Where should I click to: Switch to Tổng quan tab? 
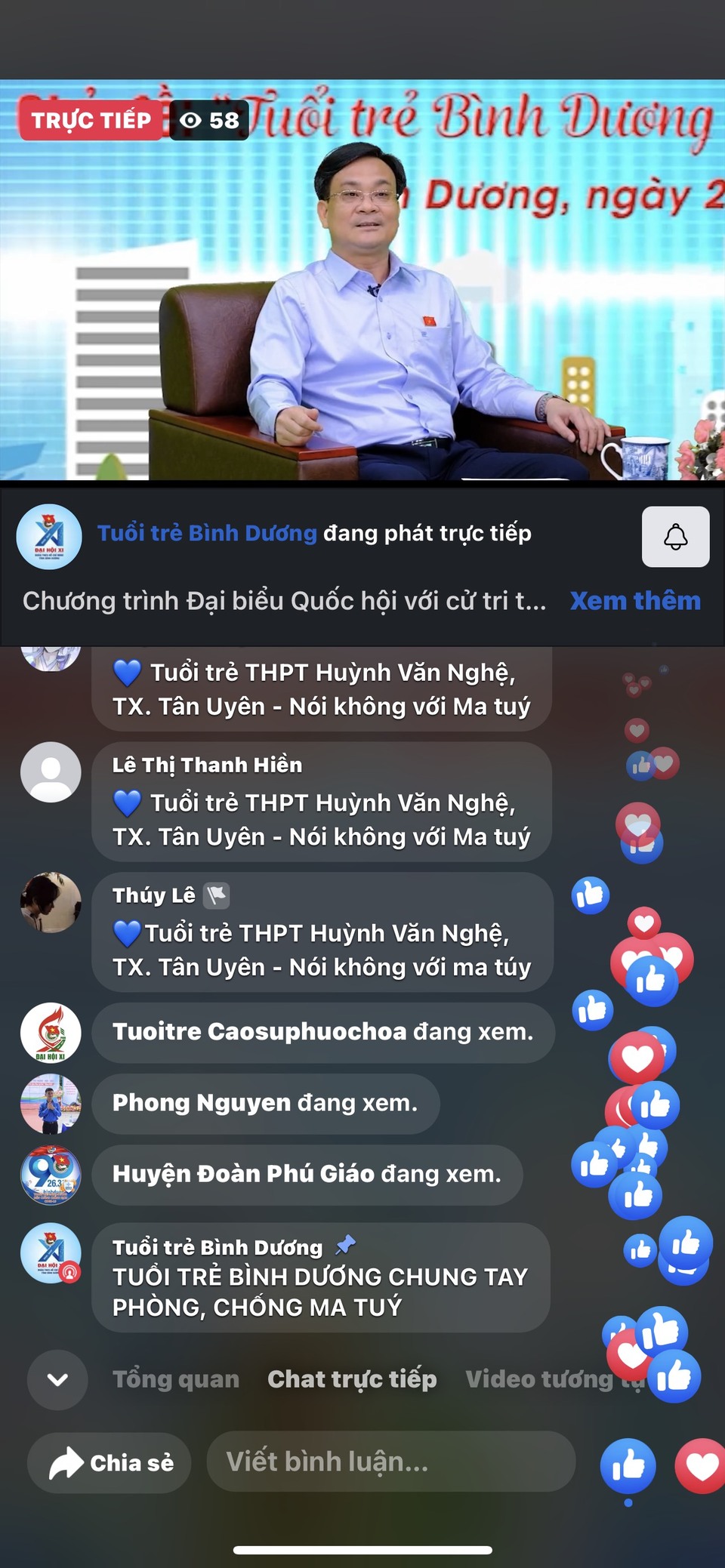[176, 1379]
